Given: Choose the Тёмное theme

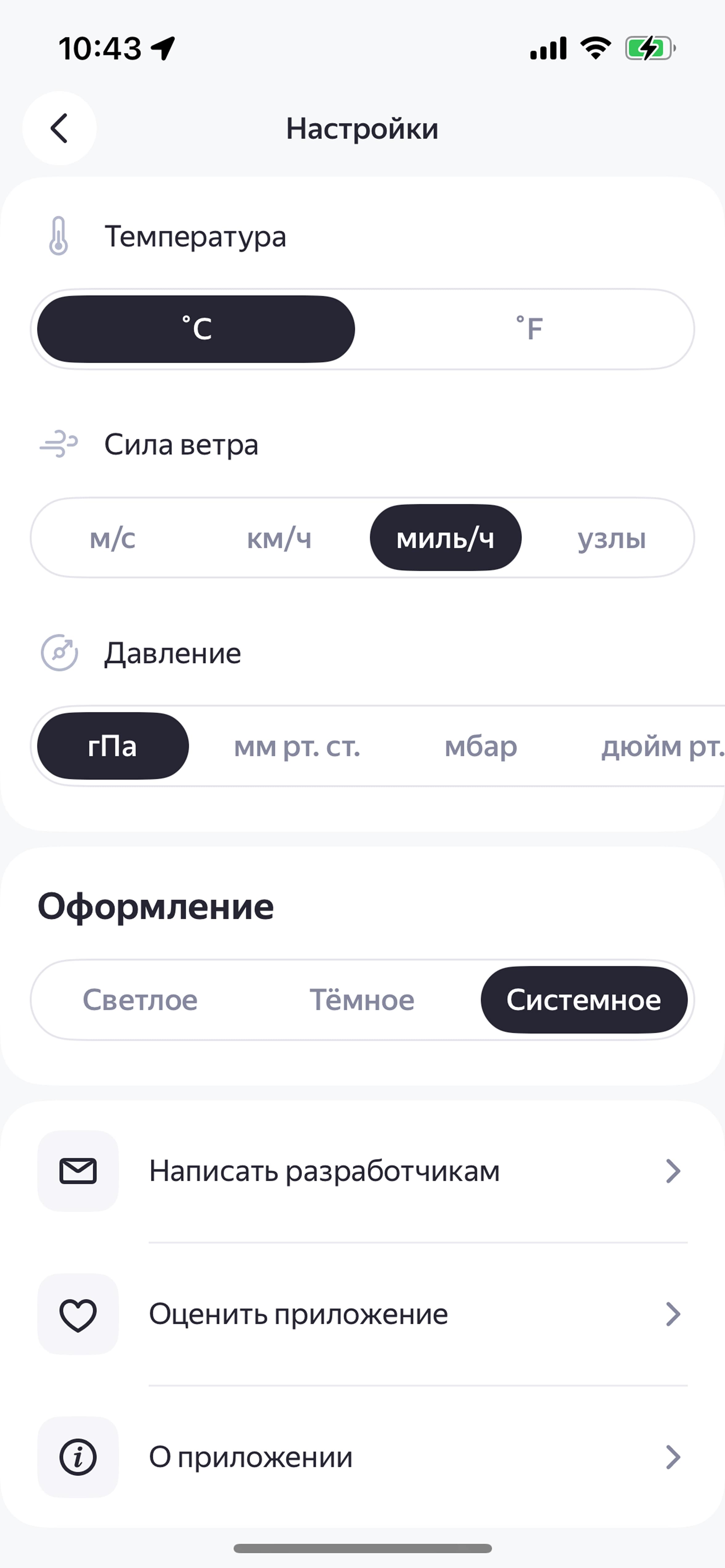Looking at the screenshot, I should pos(362,1000).
